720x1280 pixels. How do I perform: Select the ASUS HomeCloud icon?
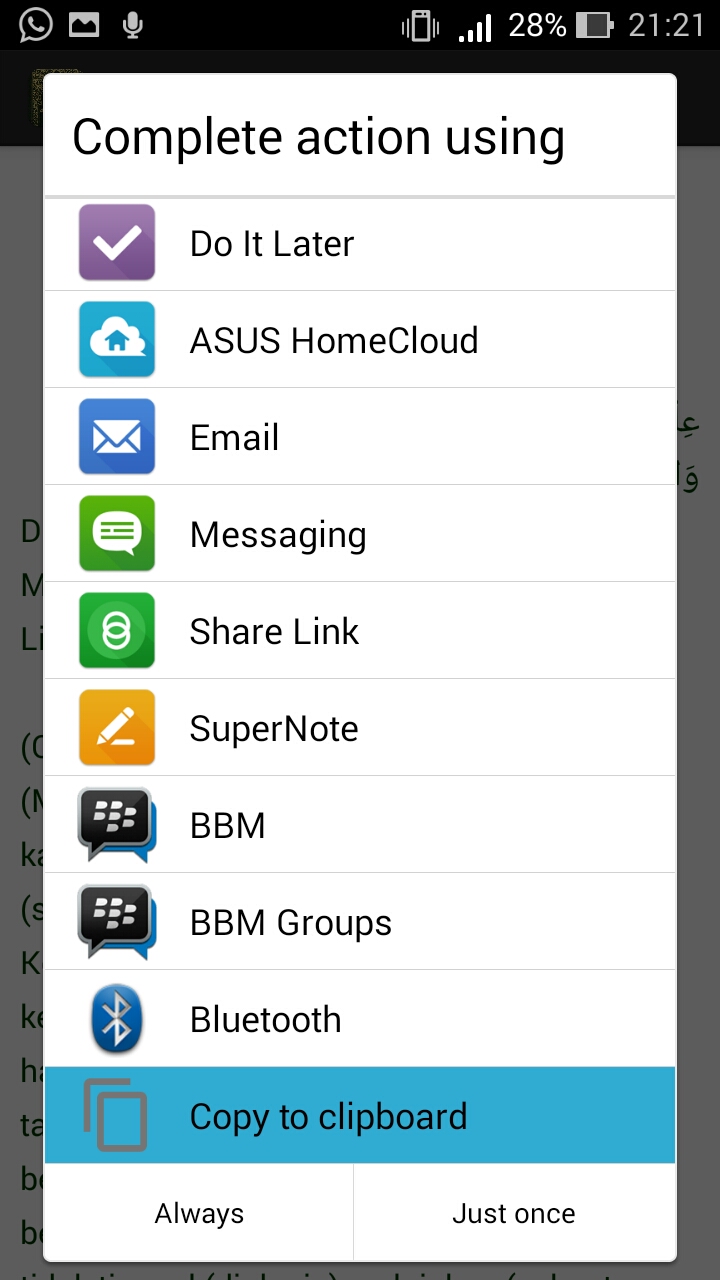116,339
